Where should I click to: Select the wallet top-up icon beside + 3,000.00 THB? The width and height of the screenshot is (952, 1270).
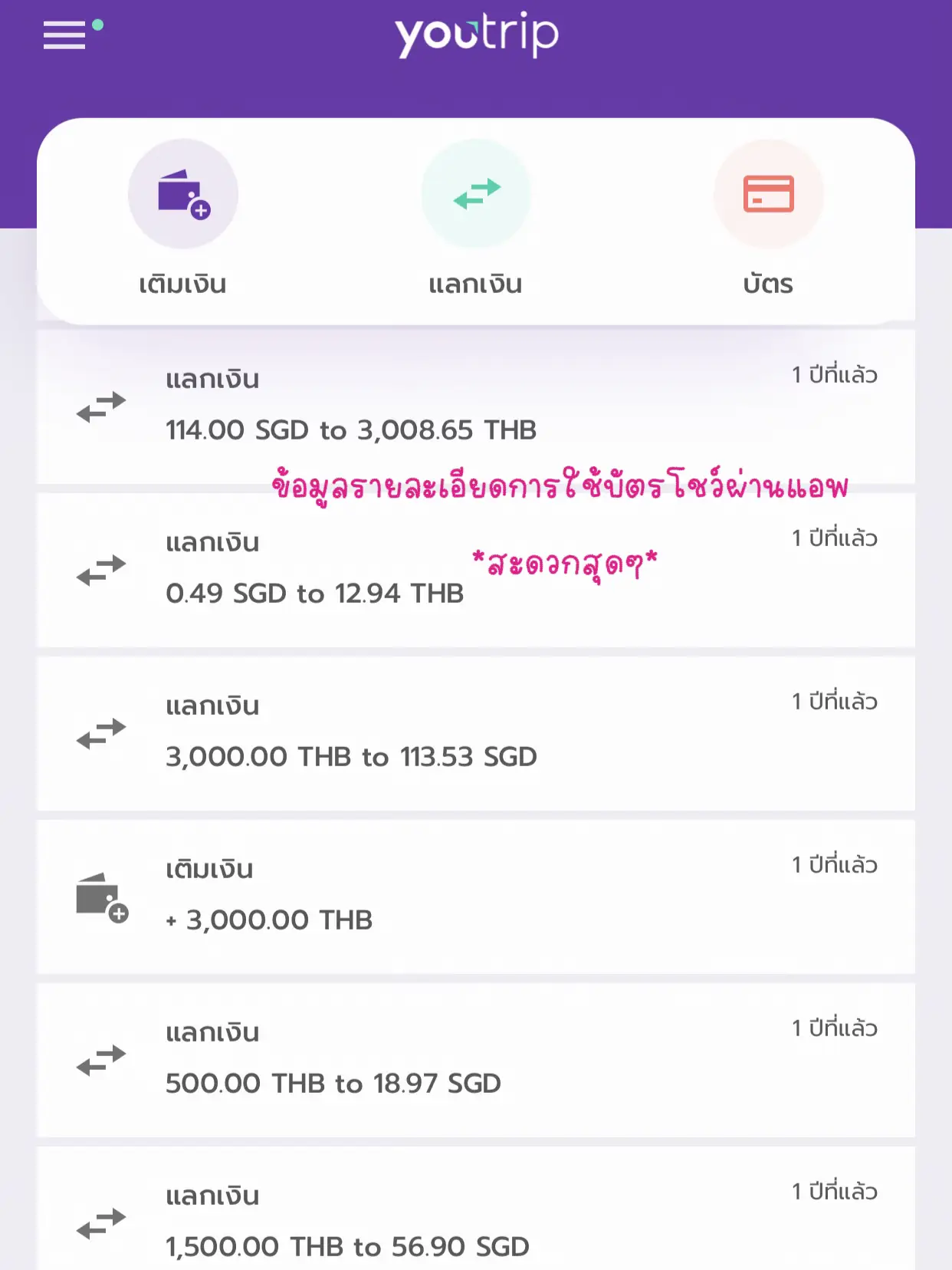98,894
